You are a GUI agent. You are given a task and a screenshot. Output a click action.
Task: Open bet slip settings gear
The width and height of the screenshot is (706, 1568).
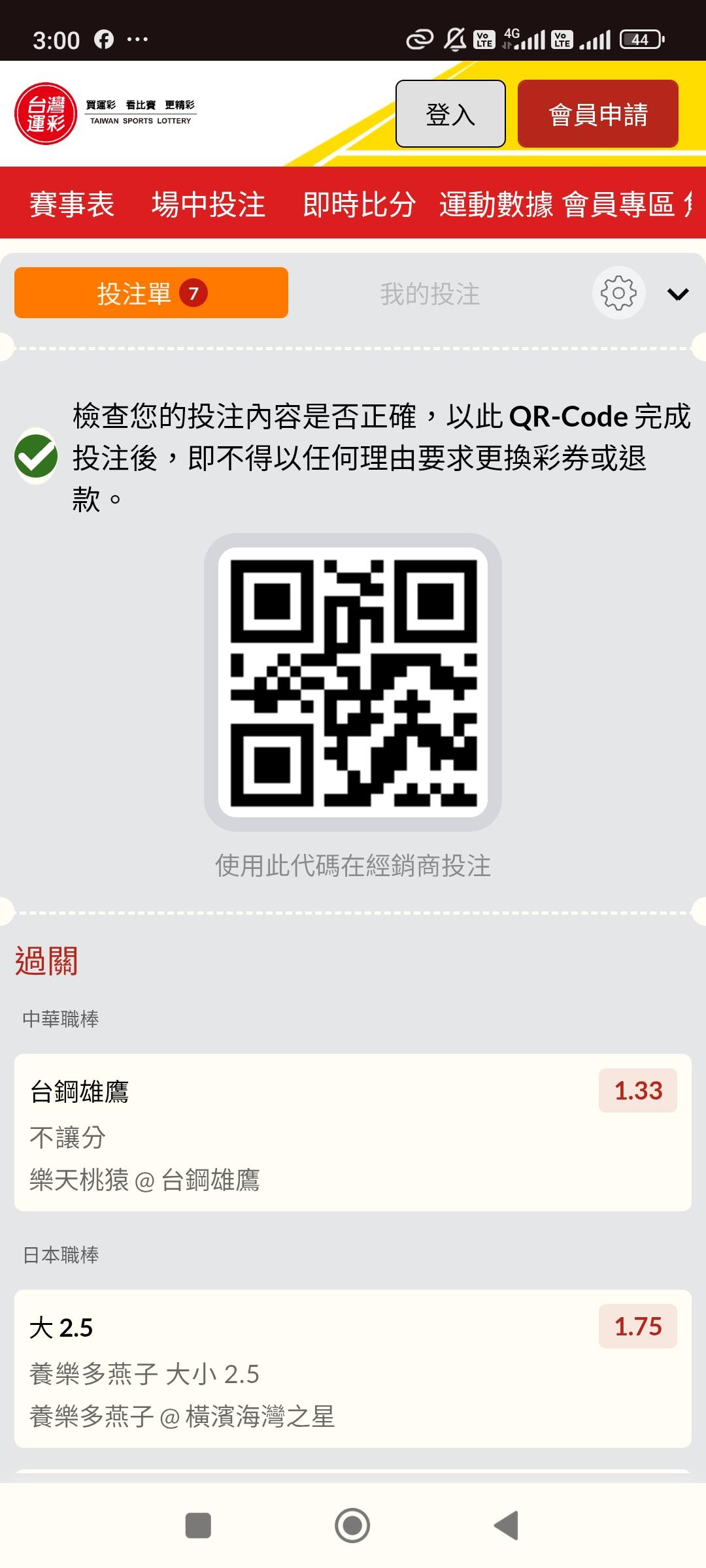click(x=618, y=293)
